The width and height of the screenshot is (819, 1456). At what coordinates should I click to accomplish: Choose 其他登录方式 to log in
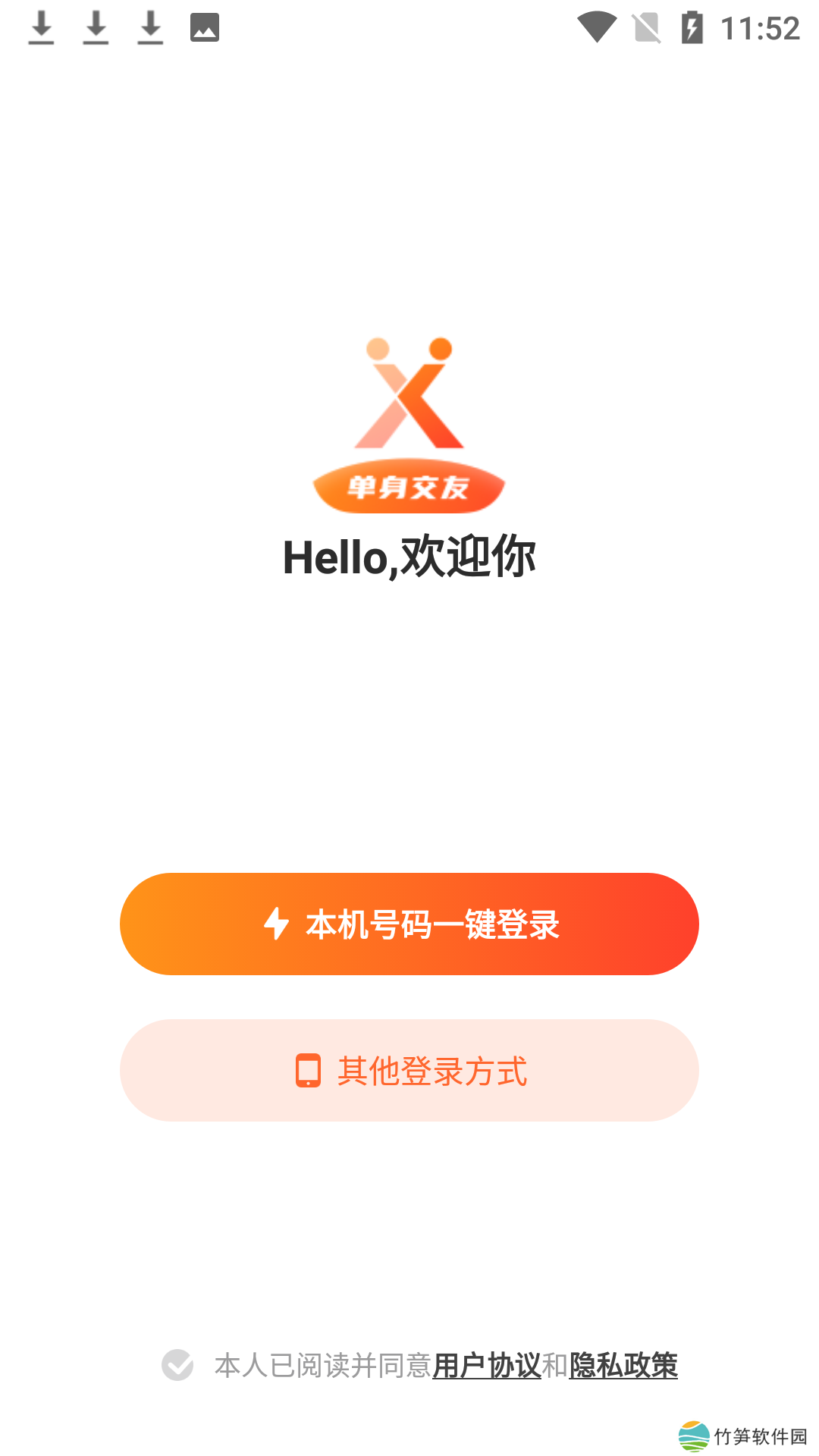pyautogui.click(x=409, y=1070)
